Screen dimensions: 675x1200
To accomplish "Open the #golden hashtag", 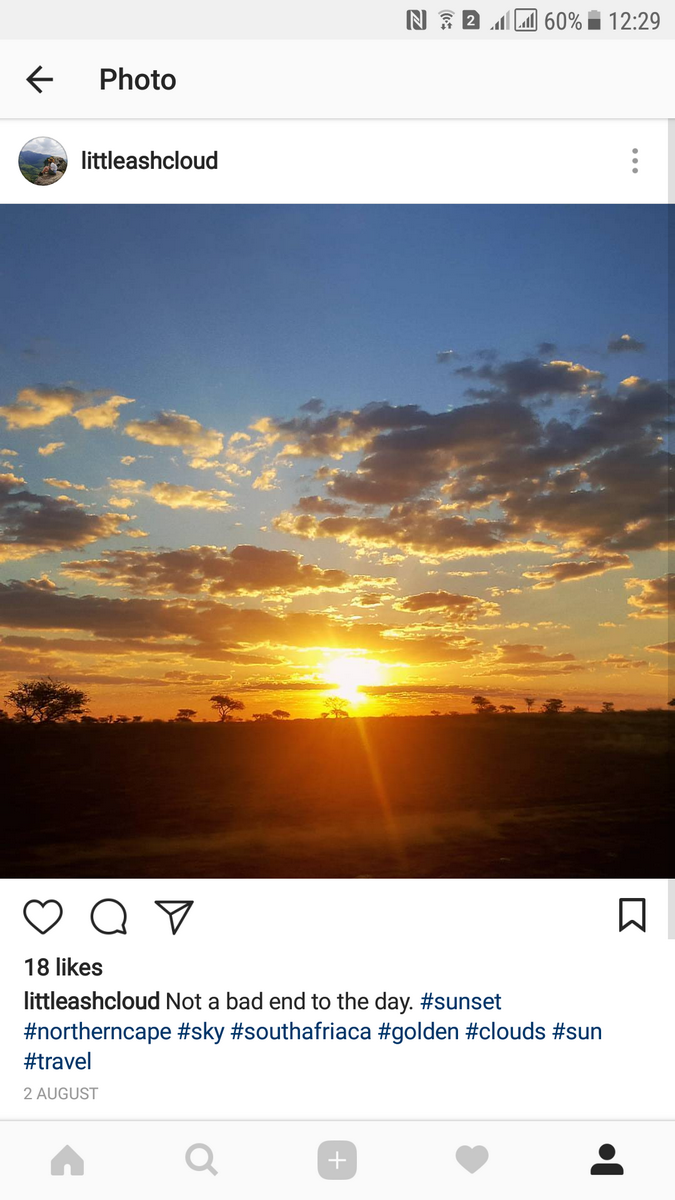I will [x=418, y=1031].
